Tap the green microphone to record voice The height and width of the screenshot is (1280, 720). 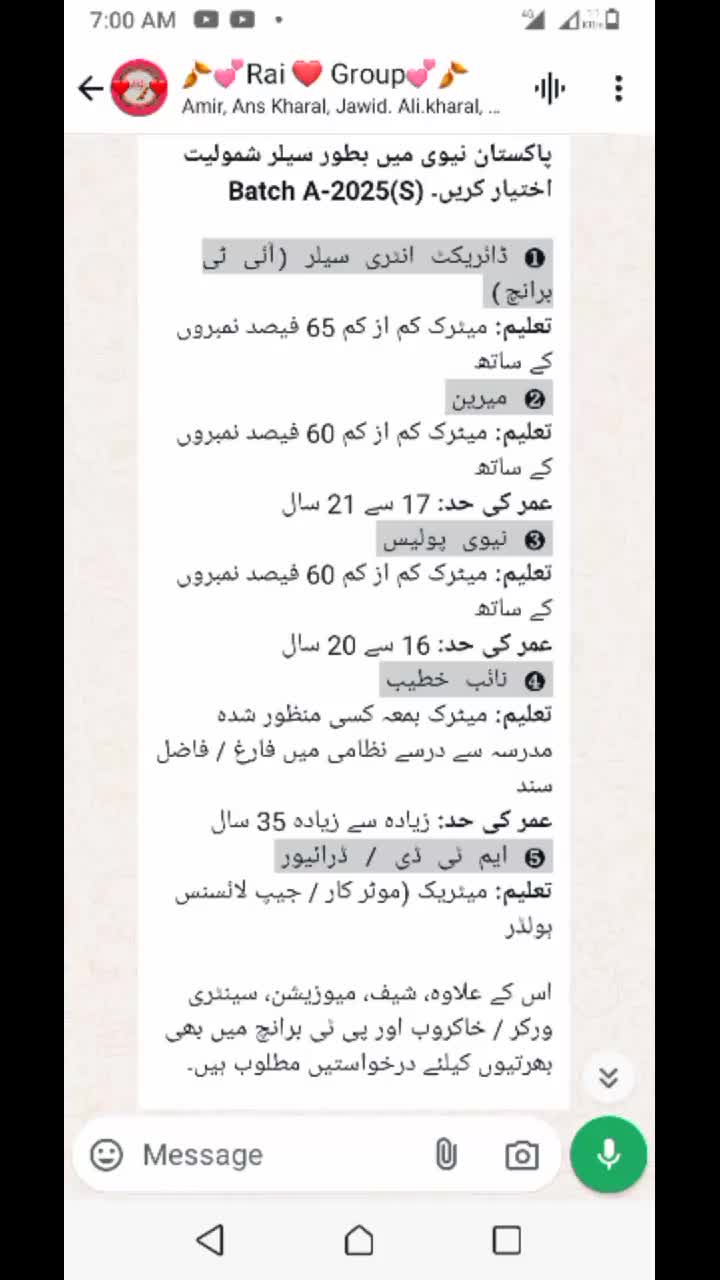608,1154
